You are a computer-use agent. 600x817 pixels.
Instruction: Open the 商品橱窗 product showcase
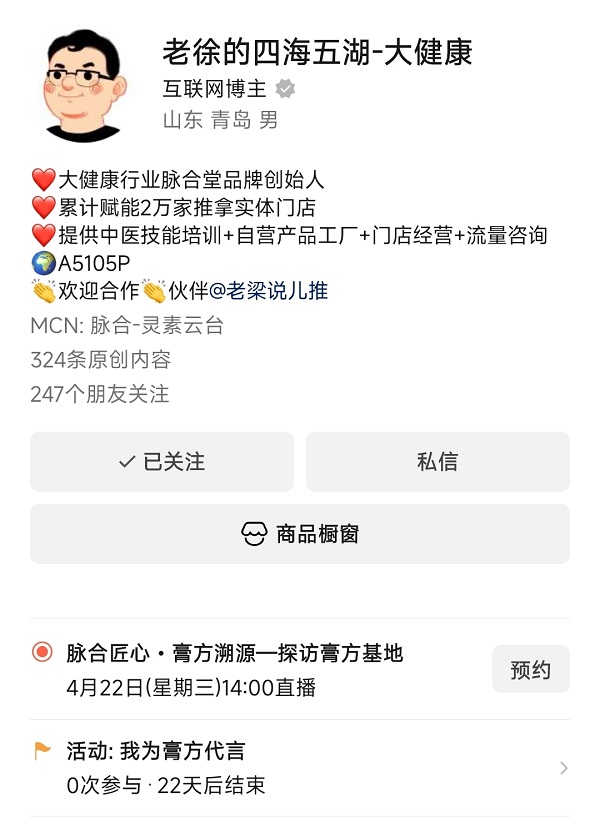pos(300,534)
